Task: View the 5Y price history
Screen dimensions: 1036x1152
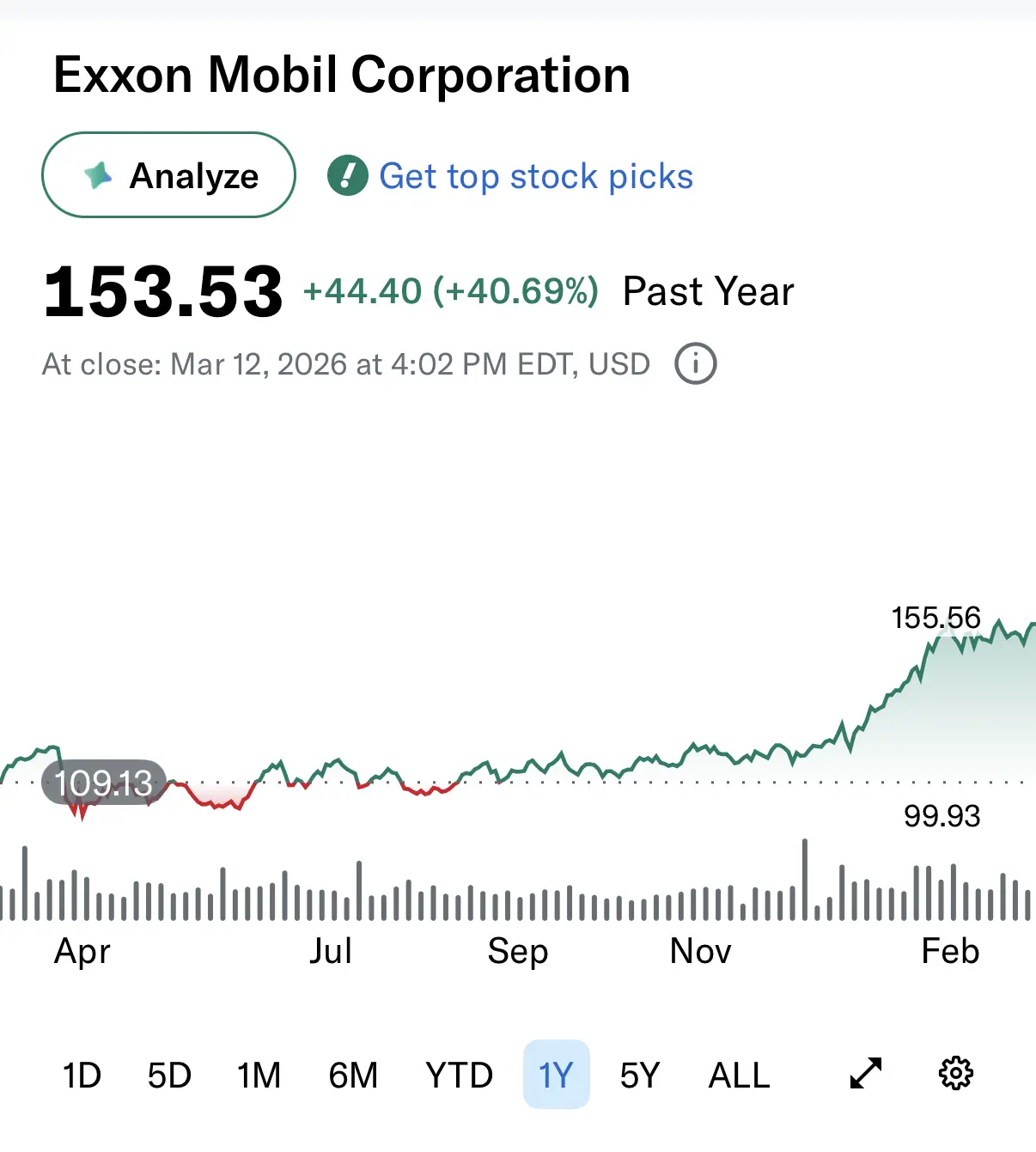Action: (x=640, y=1075)
